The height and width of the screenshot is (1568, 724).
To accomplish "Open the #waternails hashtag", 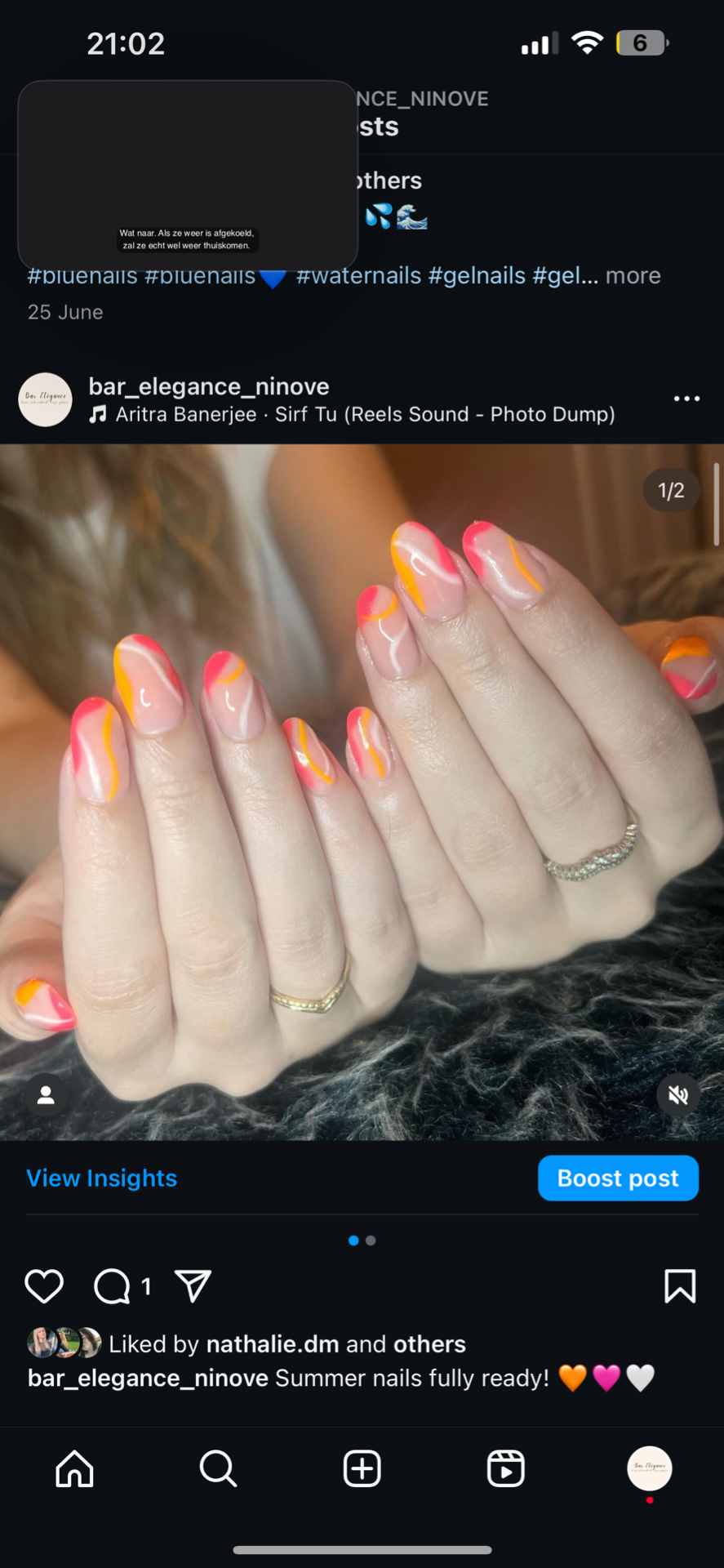I will [358, 276].
